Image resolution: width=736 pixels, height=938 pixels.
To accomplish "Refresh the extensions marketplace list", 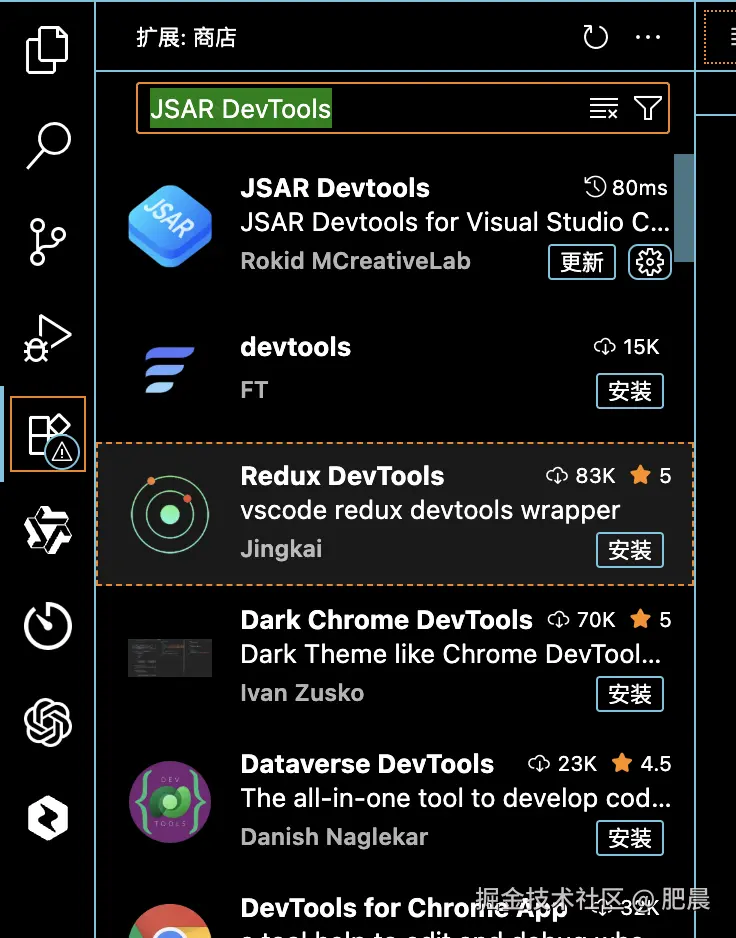I will [x=595, y=38].
